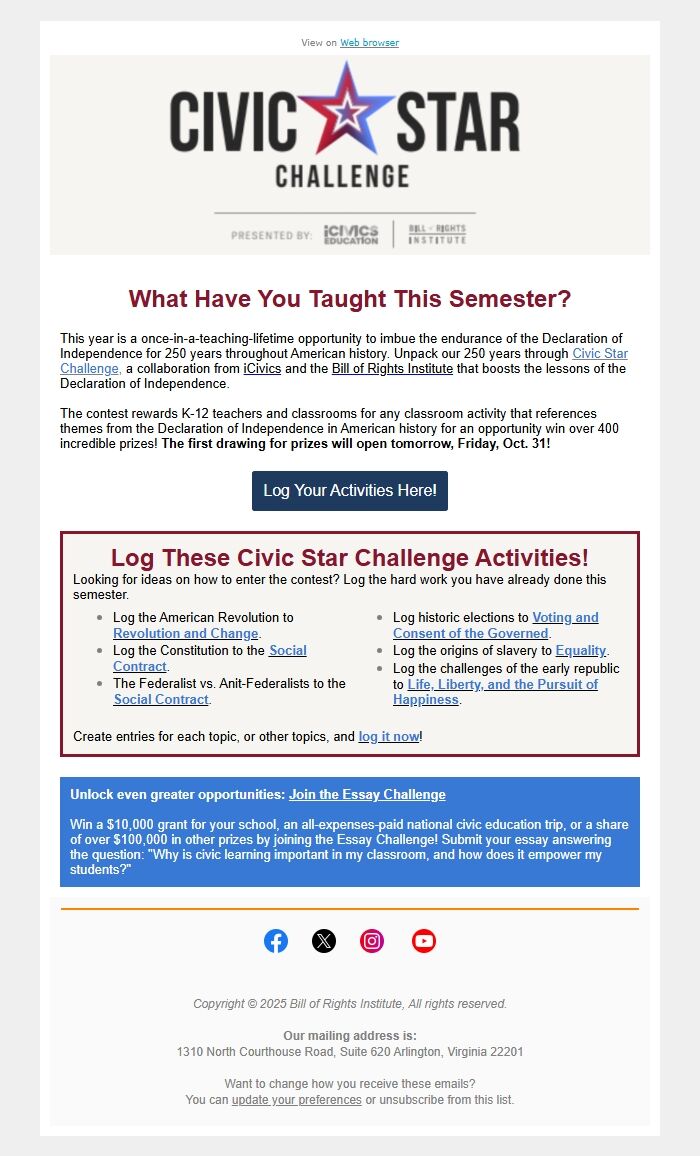Open the X social icon
Viewport: 700px width, 1156px height.
coord(324,941)
